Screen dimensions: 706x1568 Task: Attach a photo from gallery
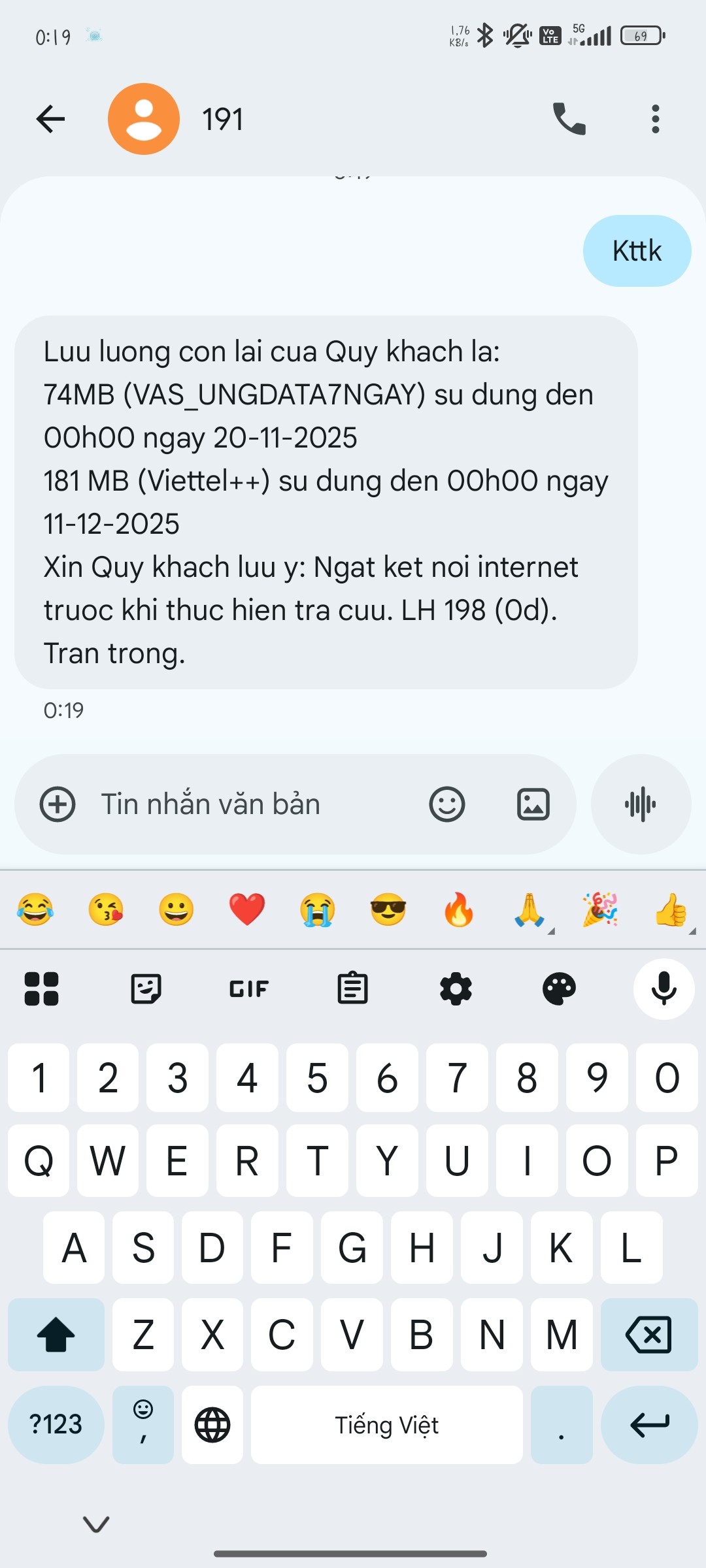pyautogui.click(x=533, y=804)
